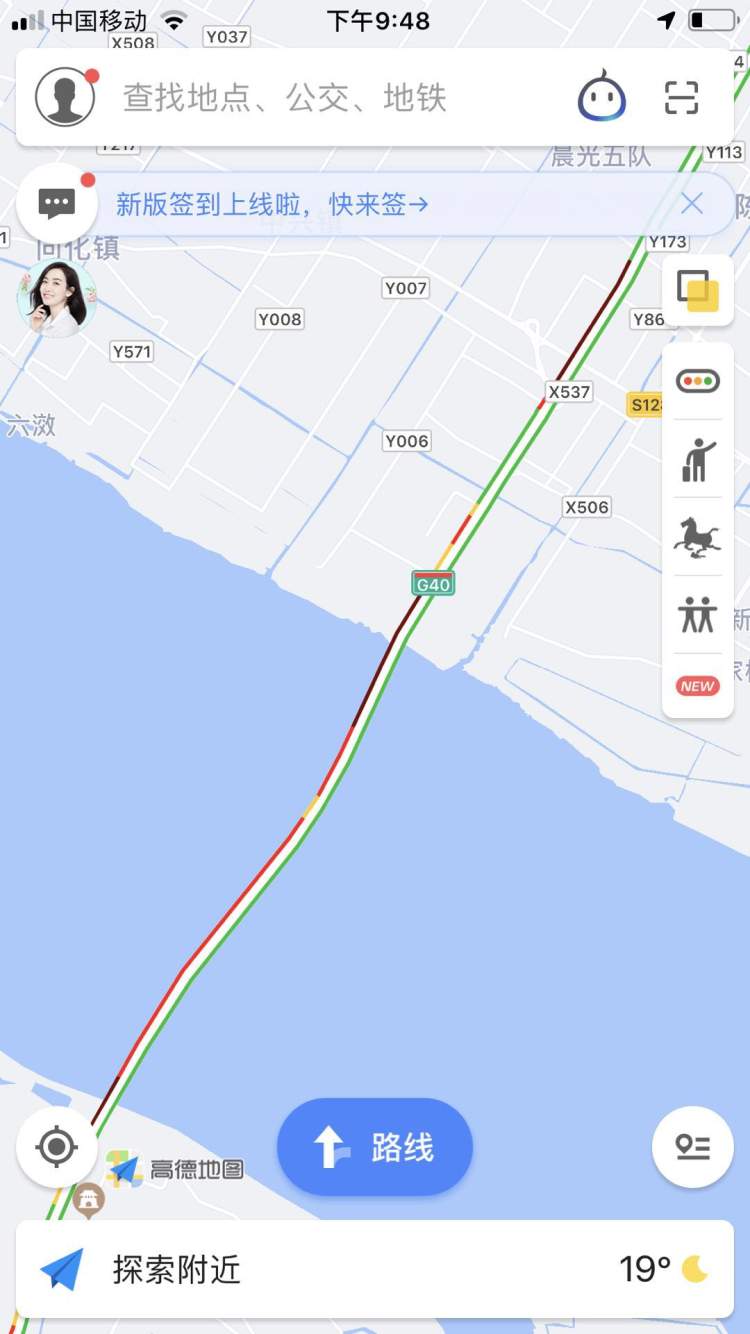Open the two people icon shortcut
This screenshot has width=750, height=1334.
[698, 615]
